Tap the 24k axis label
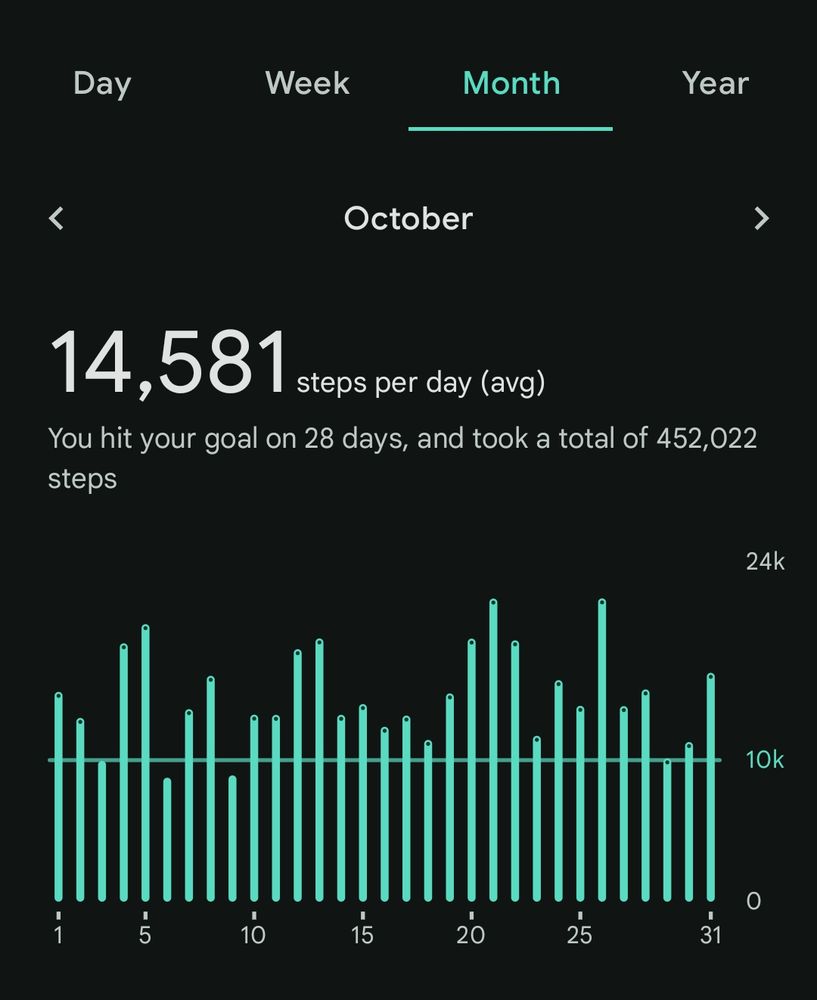 (x=766, y=561)
